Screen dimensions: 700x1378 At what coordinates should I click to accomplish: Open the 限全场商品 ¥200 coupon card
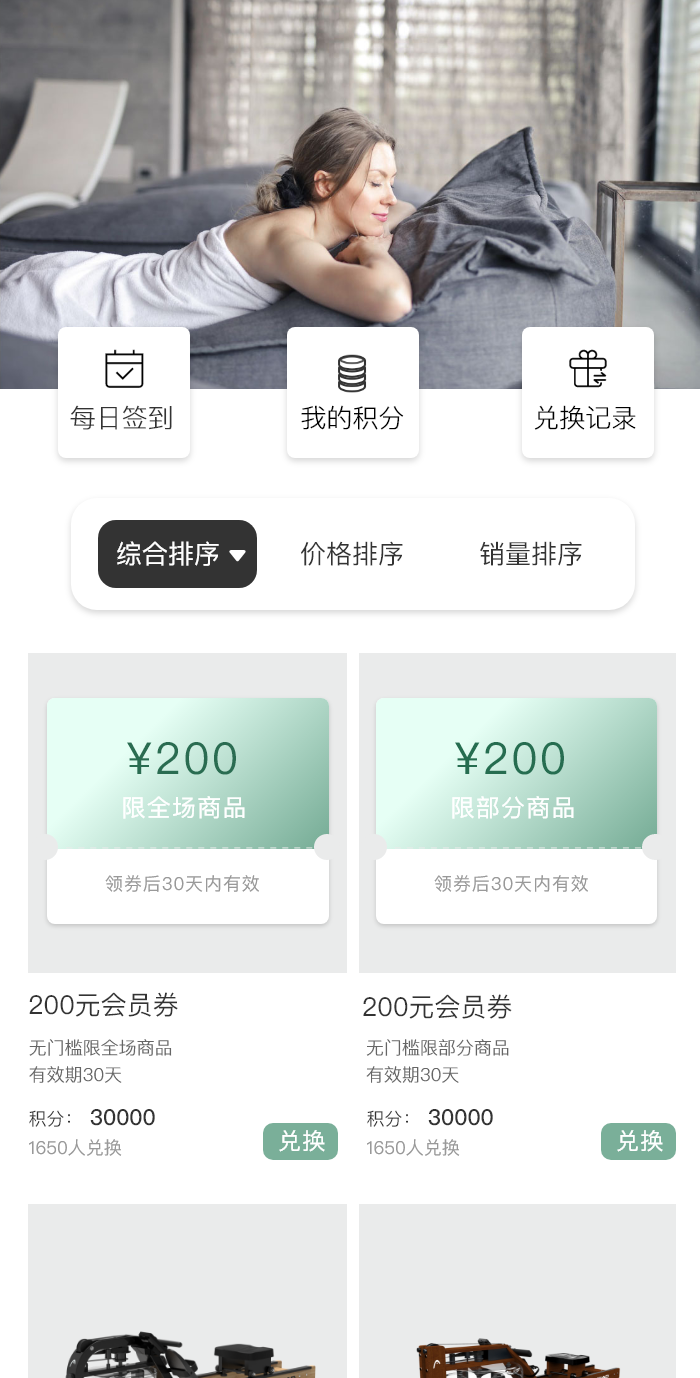point(188,811)
